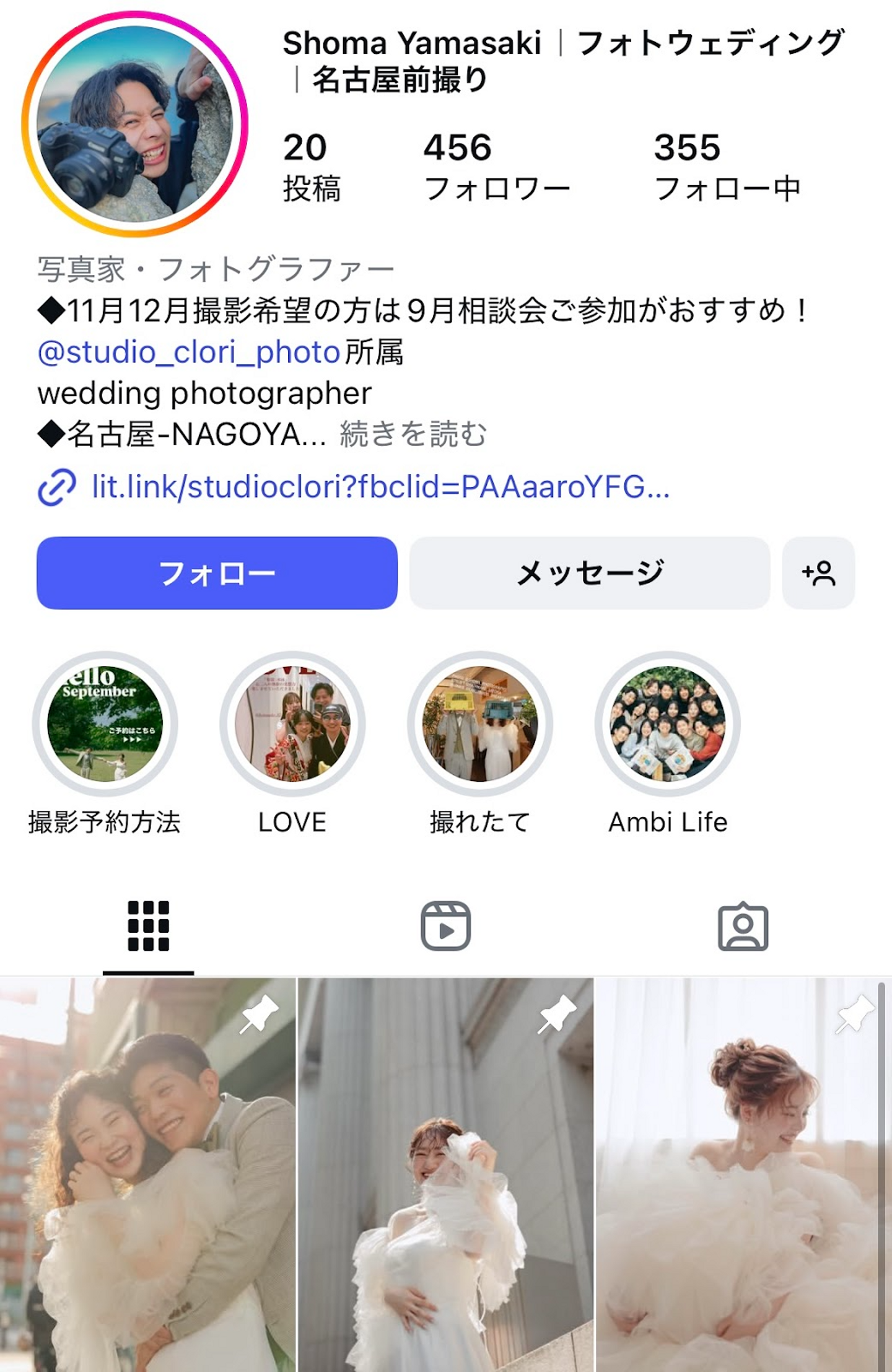Tap the blue フォロー button
Screen dimensions: 892x1372
click(217, 573)
